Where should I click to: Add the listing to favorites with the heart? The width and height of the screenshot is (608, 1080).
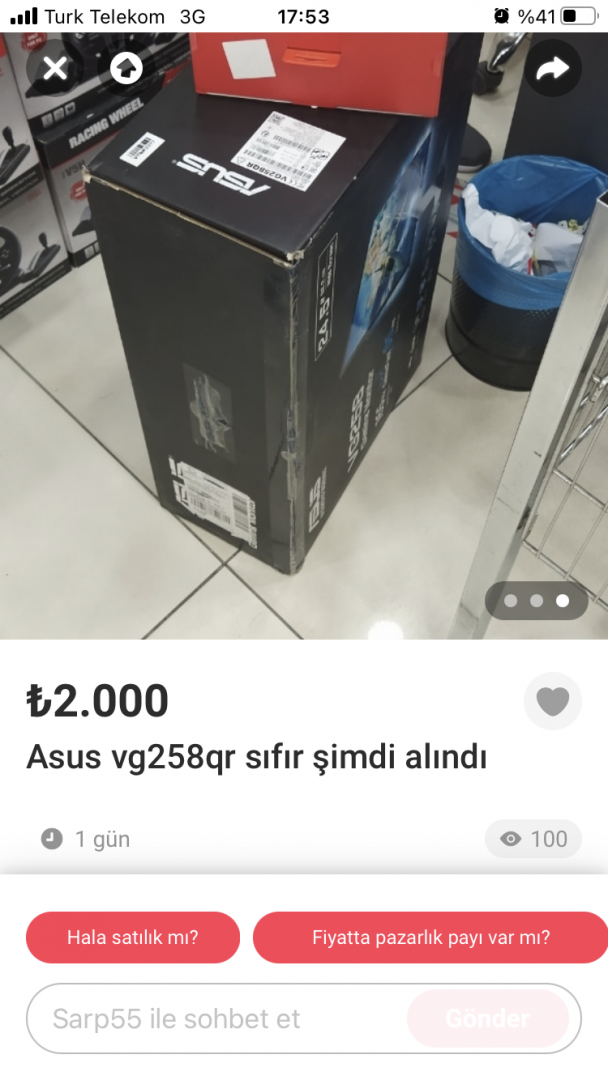(552, 701)
